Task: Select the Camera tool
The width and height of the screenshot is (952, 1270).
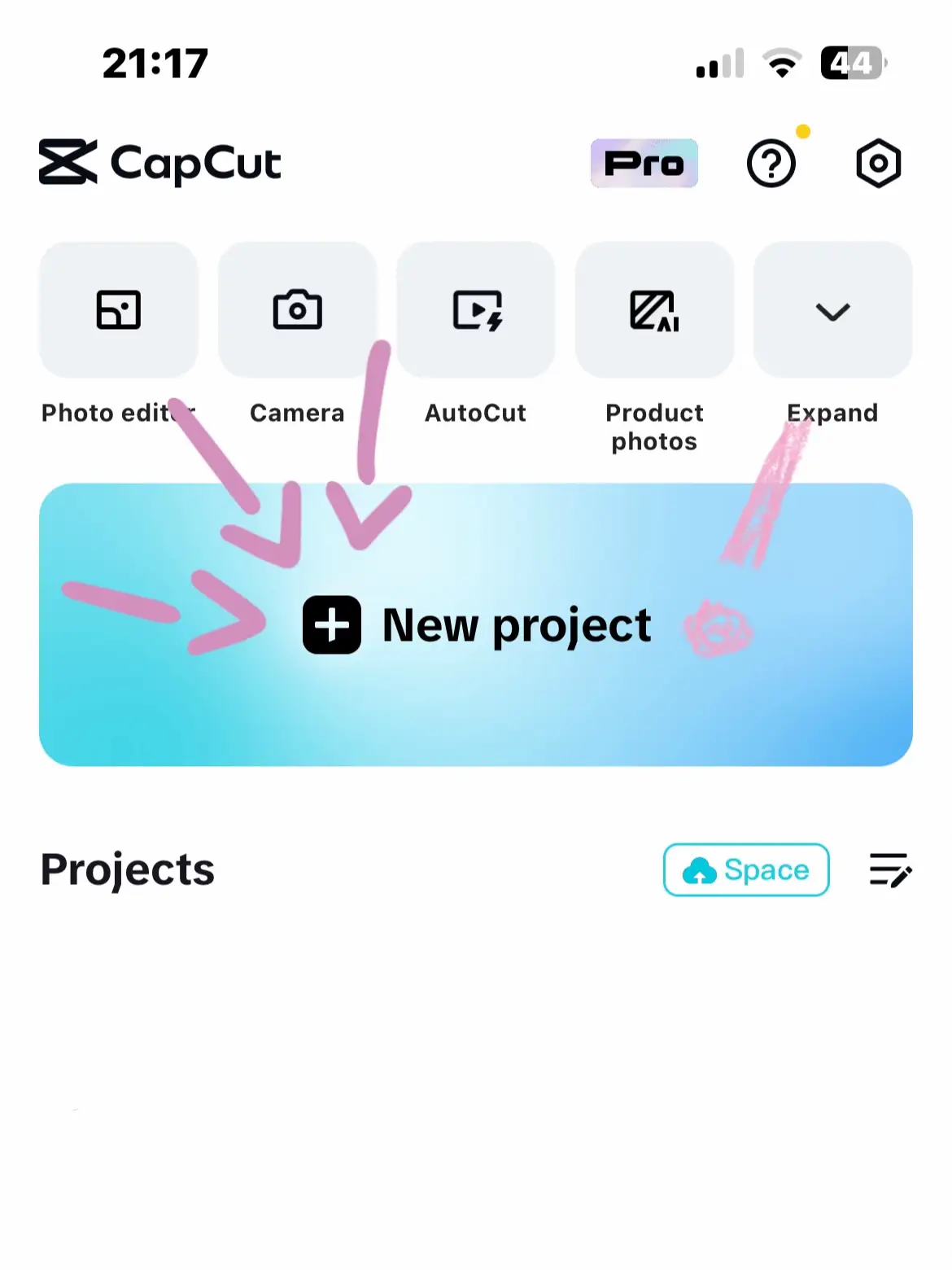Action: tap(297, 310)
